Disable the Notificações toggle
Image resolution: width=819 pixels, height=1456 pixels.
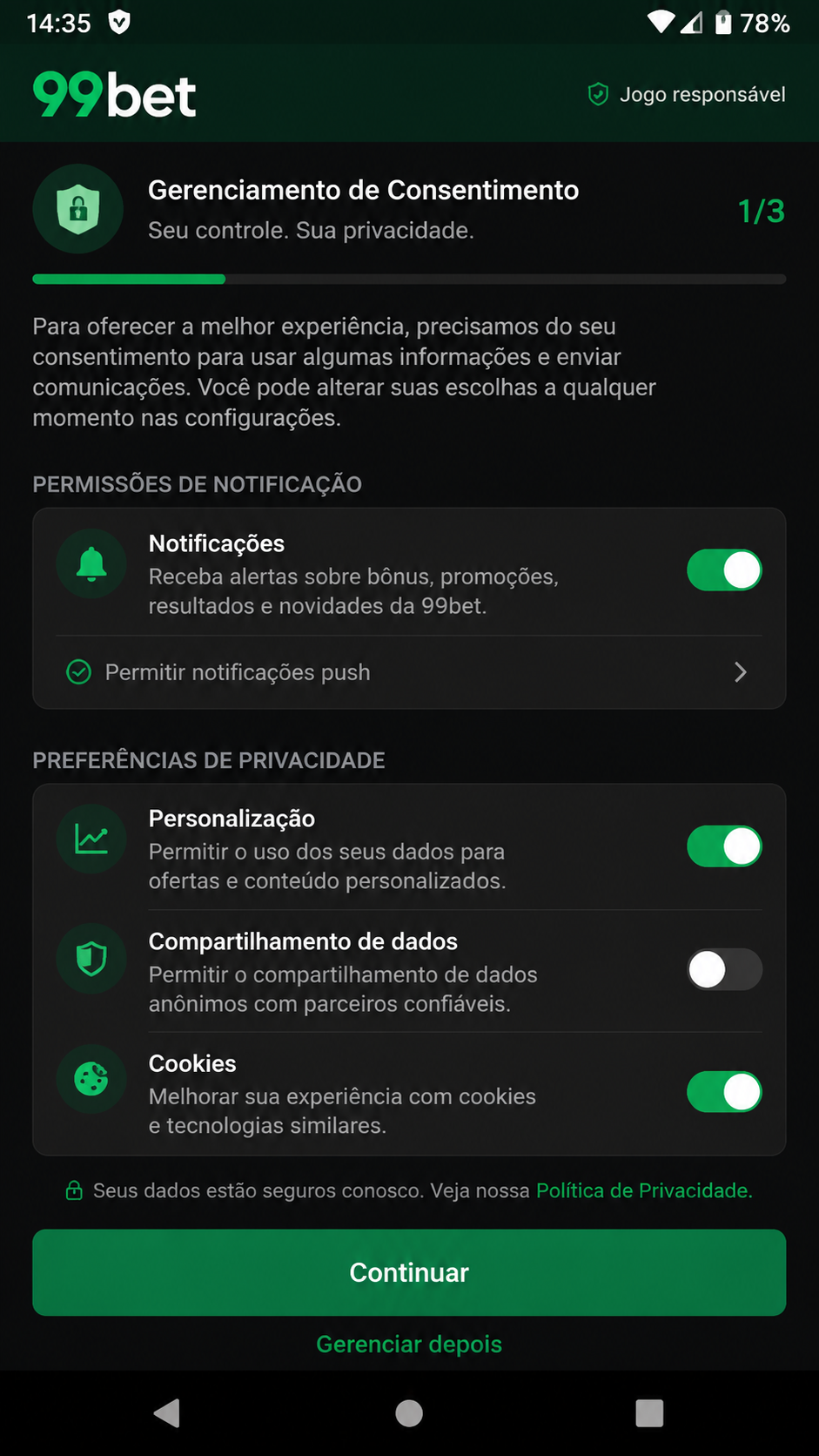(x=724, y=570)
